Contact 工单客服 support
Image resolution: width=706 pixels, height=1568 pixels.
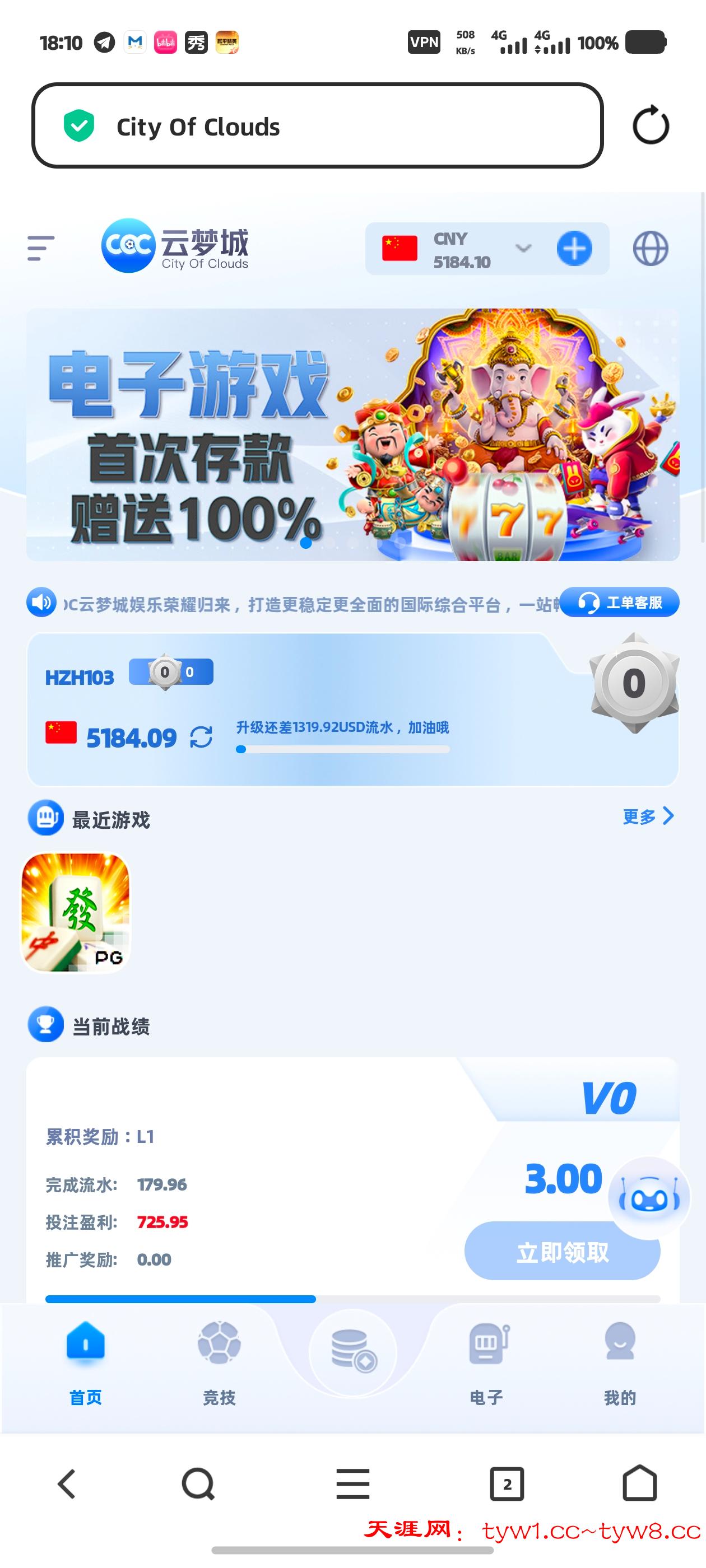[619, 603]
